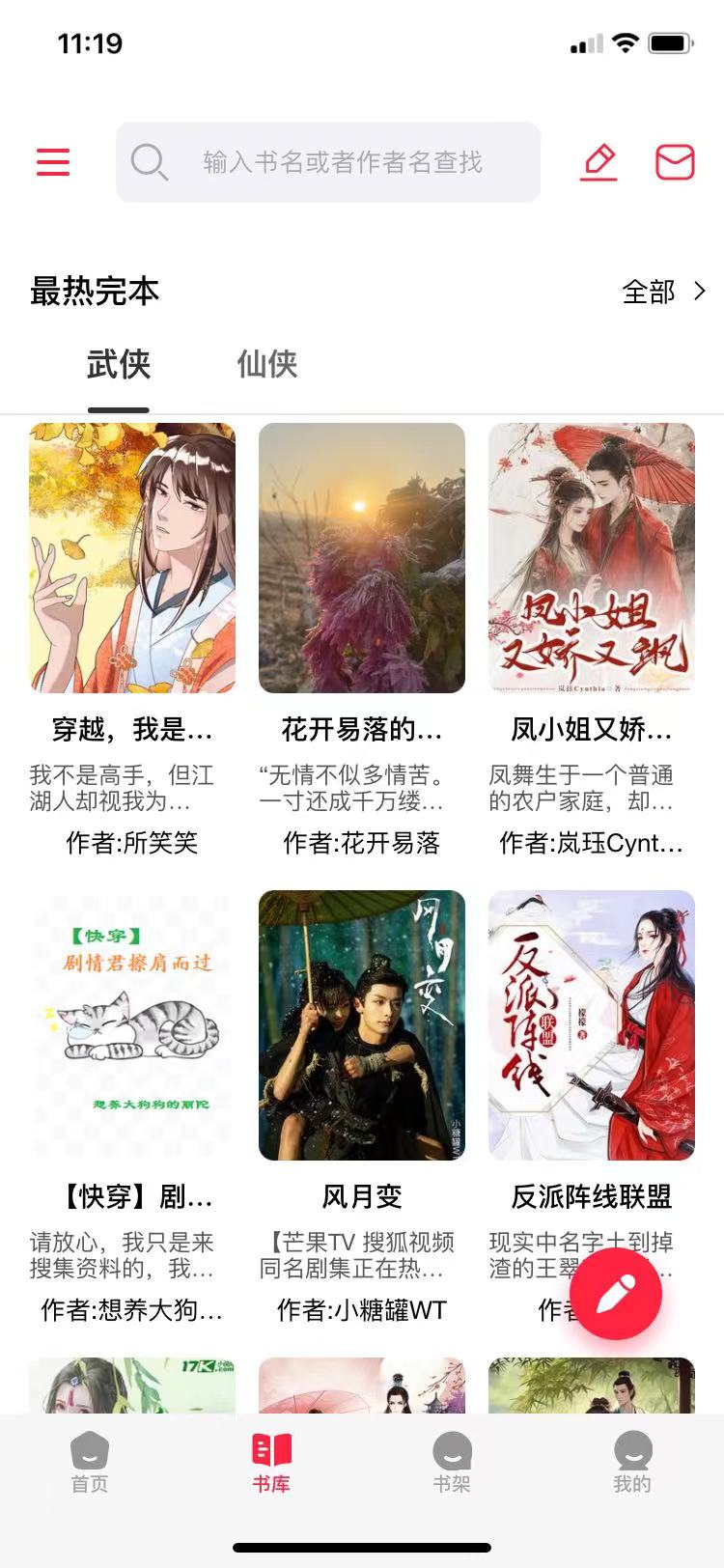Image resolution: width=724 pixels, height=1568 pixels.
Task: Tap the red floating write button
Action: pyautogui.click(x=616, y=1294)
